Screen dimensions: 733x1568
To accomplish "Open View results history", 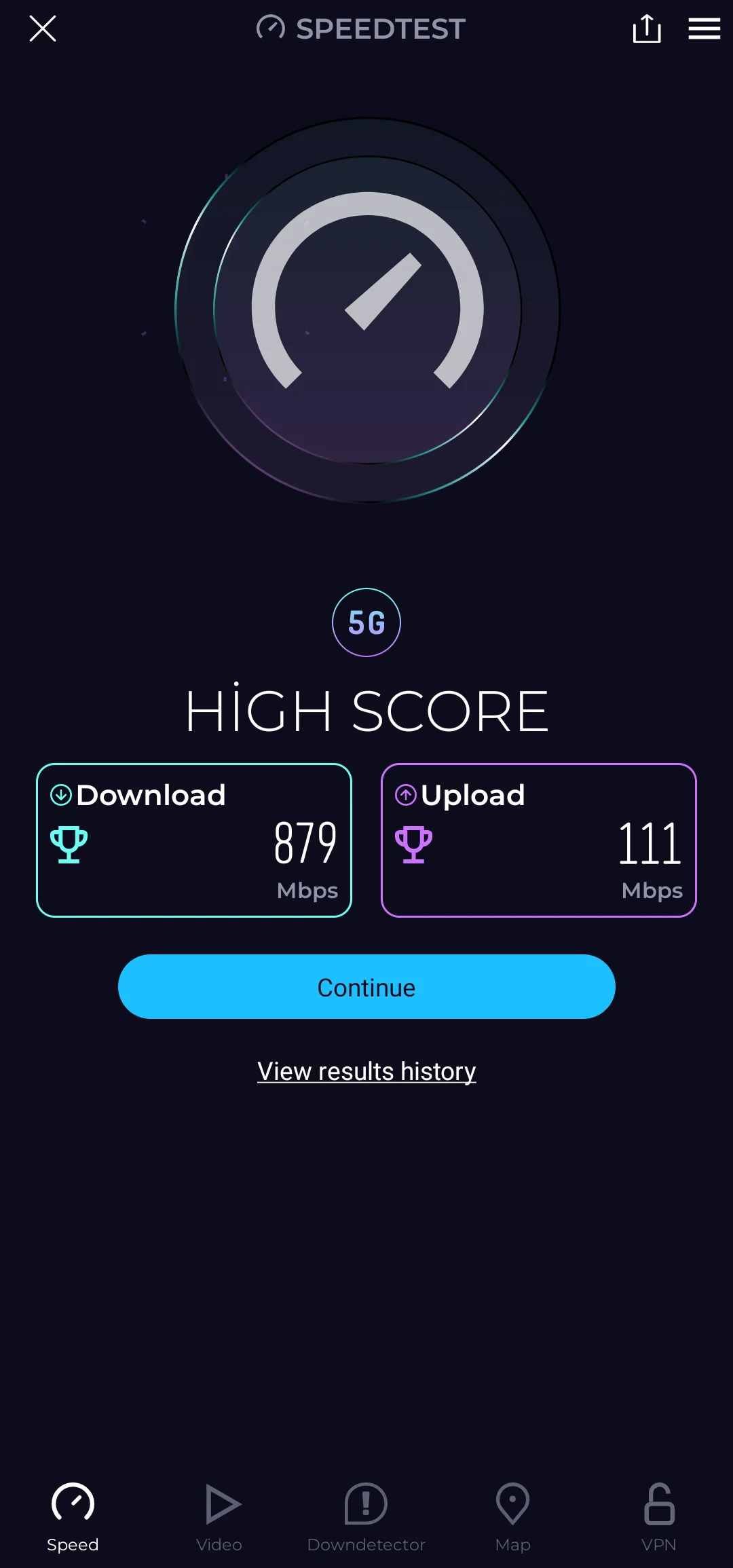I will (366, 1070).
